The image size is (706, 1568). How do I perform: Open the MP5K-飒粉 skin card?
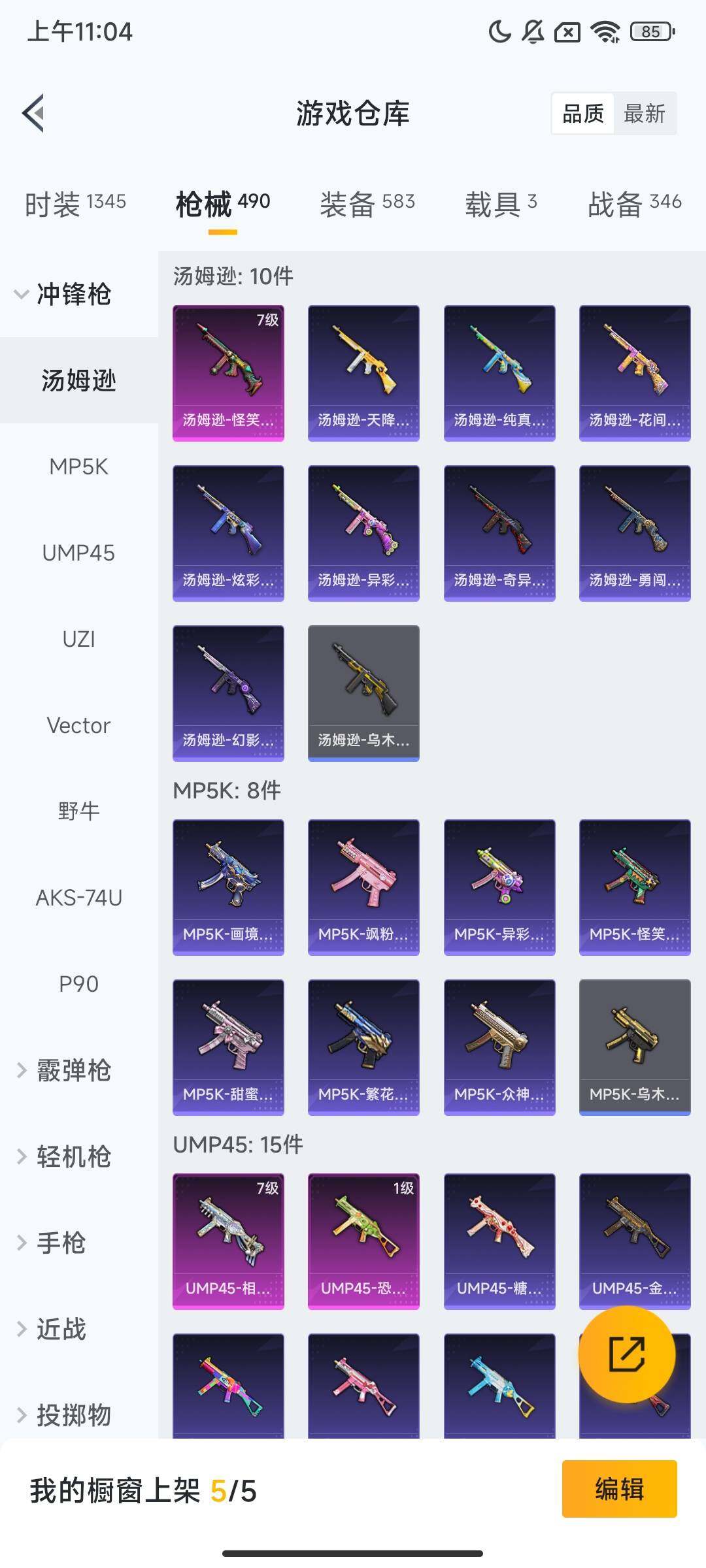[363, 887]
